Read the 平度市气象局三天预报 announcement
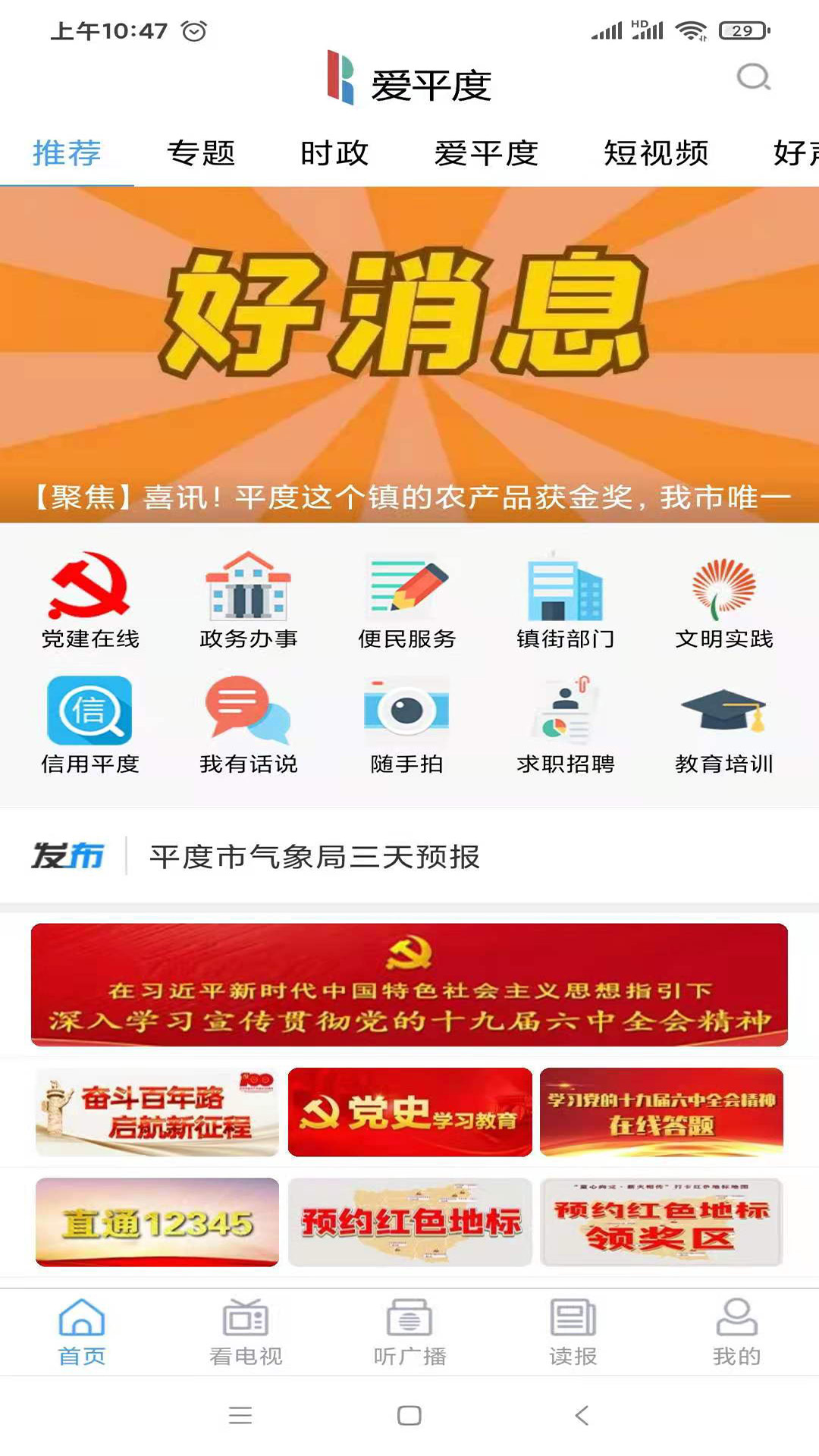 point(315,857)
